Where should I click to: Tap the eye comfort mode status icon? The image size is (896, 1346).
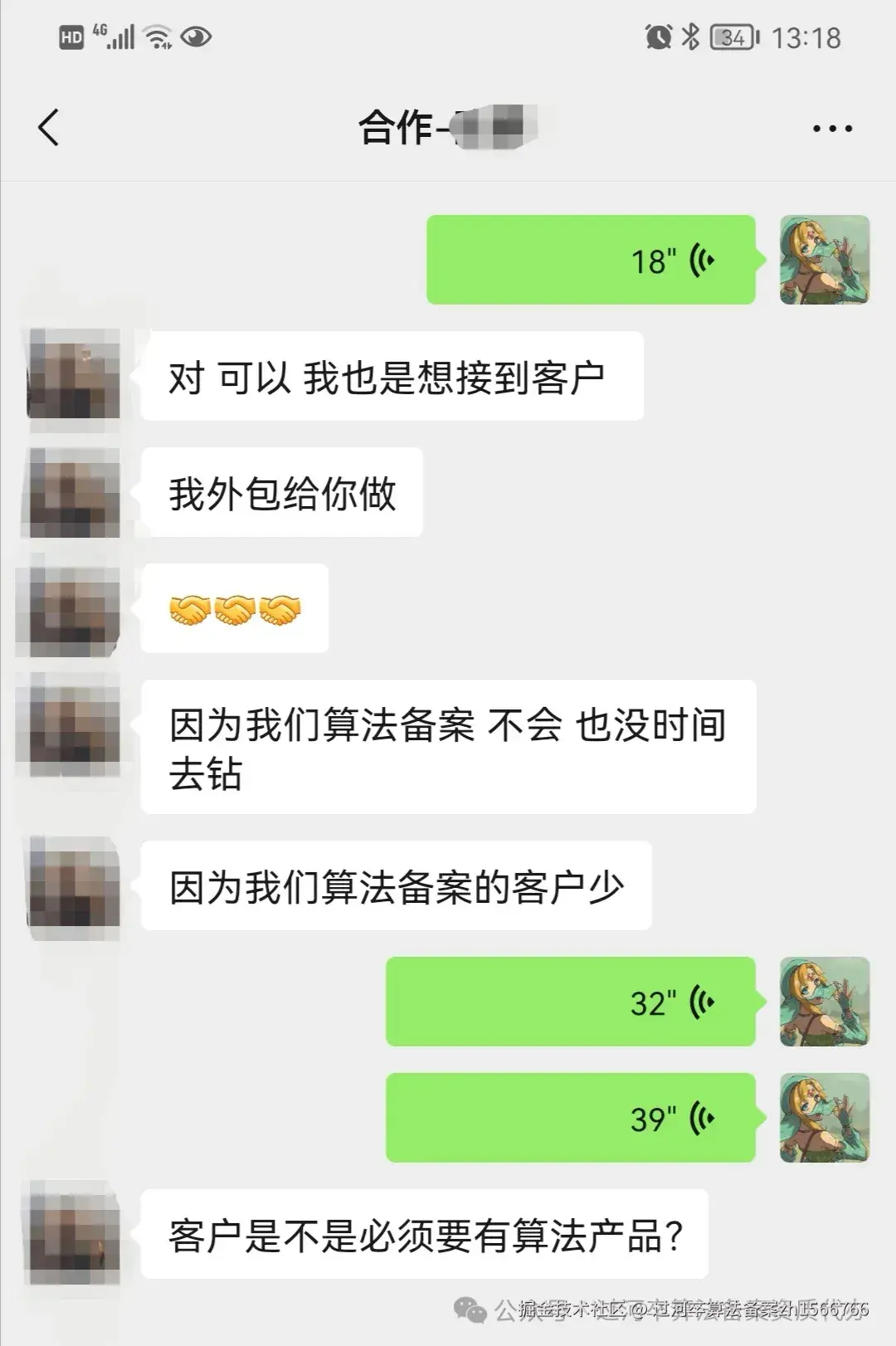pos(193,37)
